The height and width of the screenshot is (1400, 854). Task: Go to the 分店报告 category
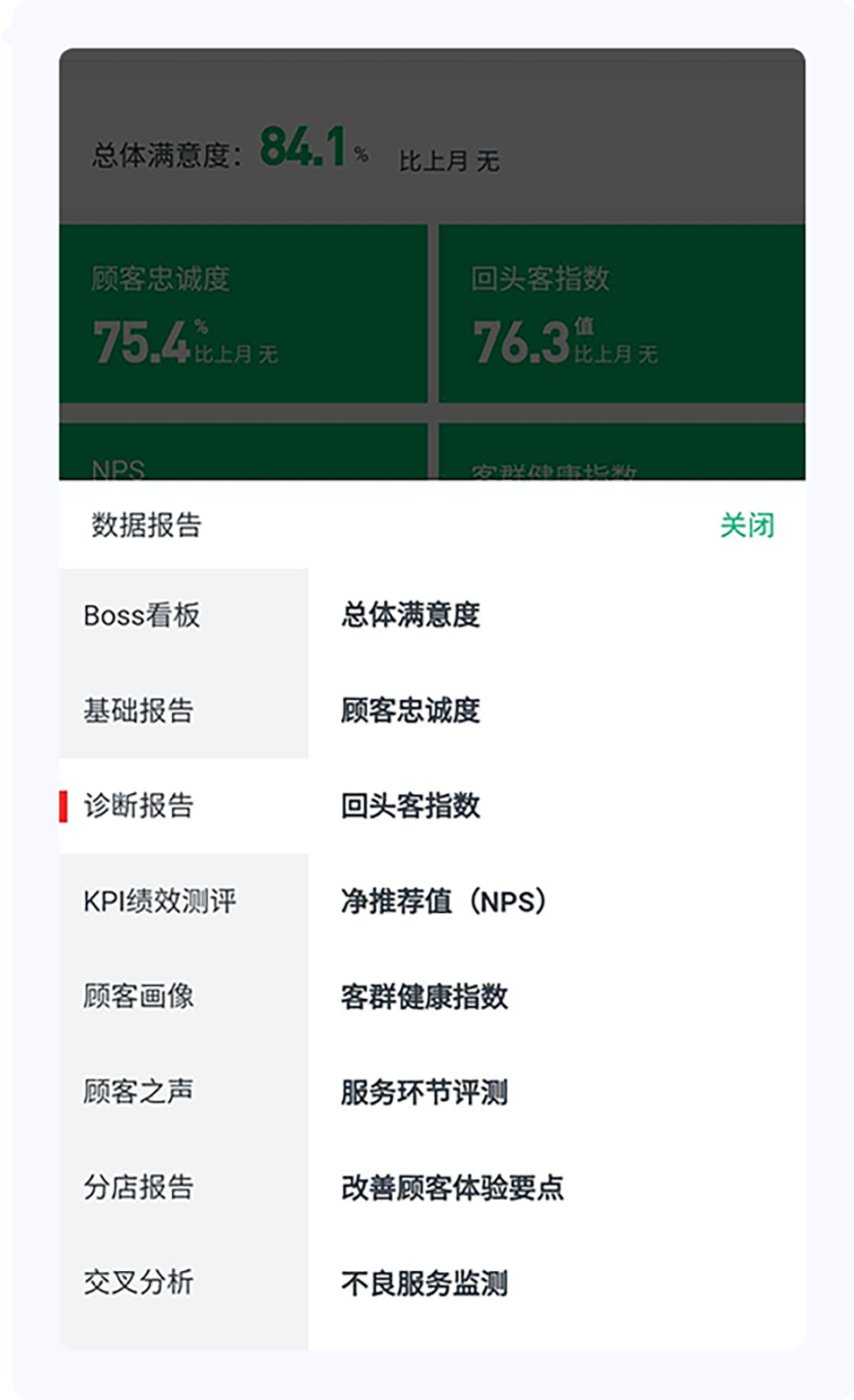[139, 1187]
